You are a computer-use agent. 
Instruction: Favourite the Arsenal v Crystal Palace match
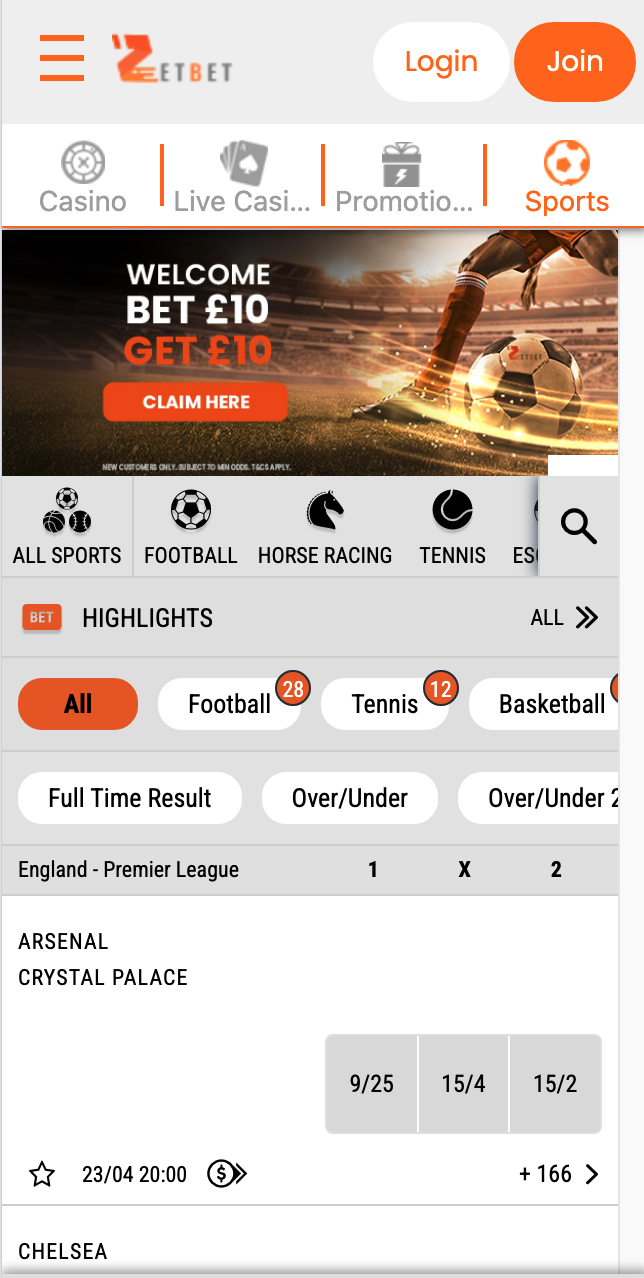(x=42, y=1174)
